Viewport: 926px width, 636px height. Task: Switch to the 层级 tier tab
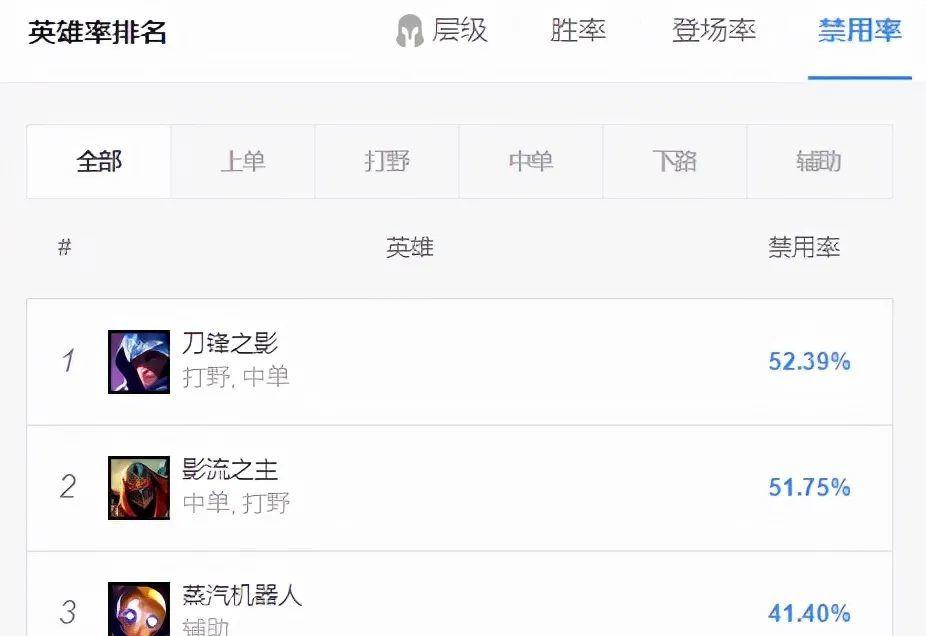point(442,31)
